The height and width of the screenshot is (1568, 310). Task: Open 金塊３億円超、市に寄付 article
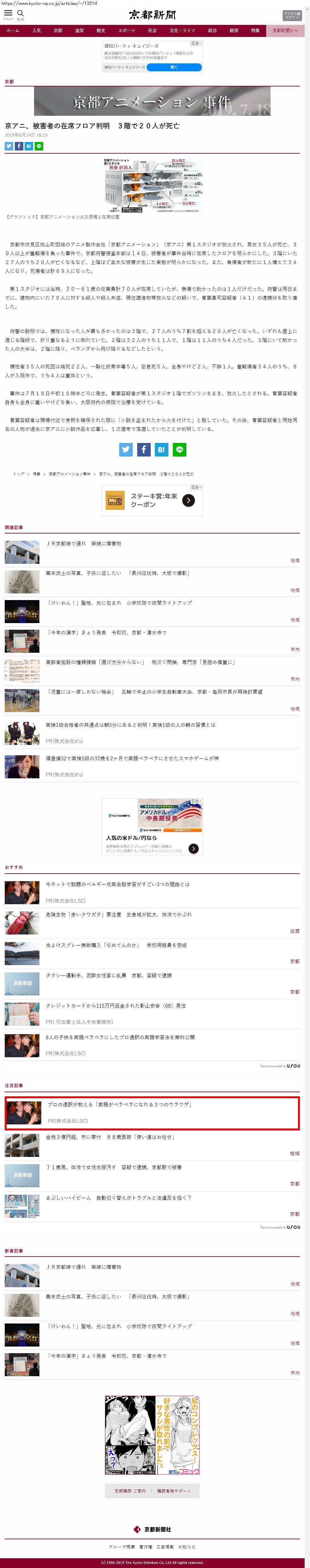pyautogui.click(x=110, y=1137)
